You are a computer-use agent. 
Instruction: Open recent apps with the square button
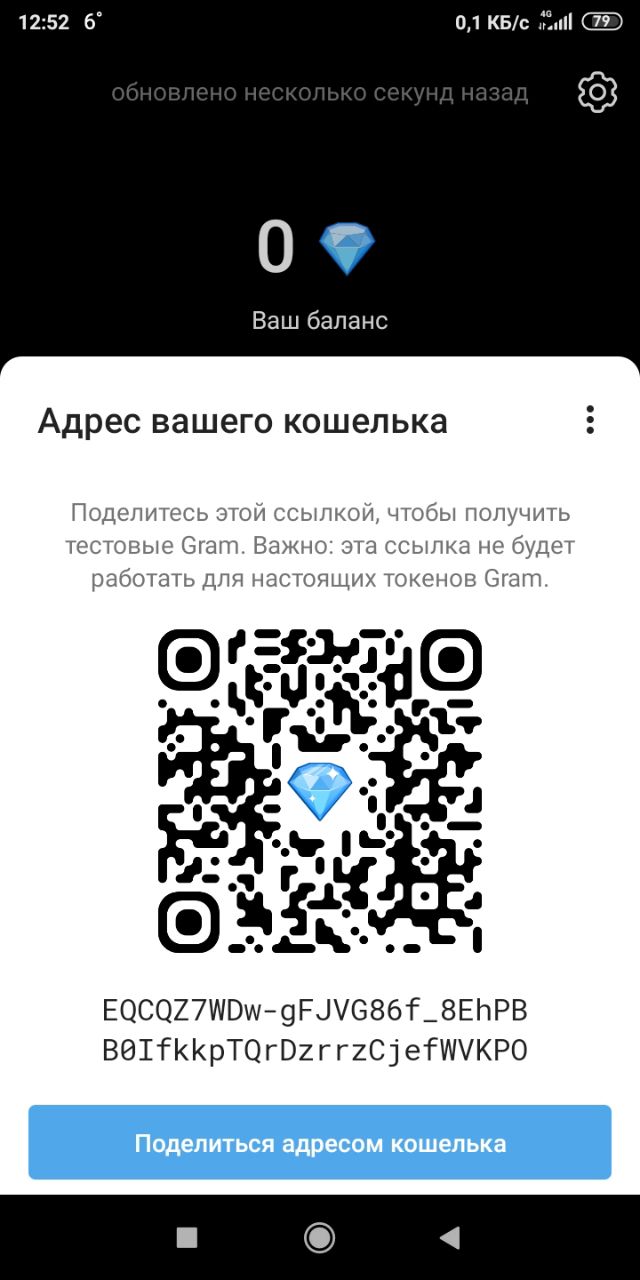(x=187, y=1238)
